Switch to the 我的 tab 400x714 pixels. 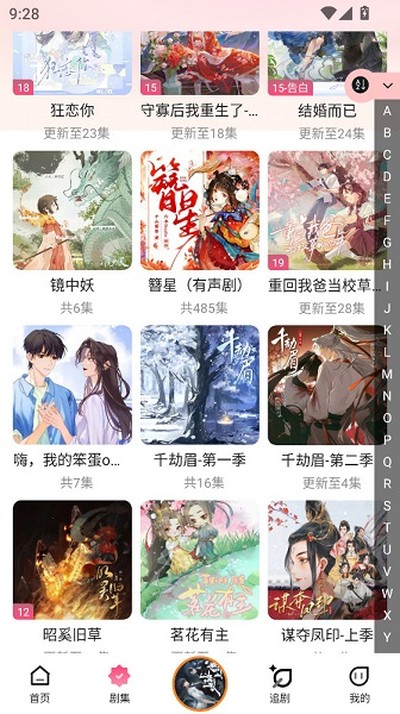point(359,684)
